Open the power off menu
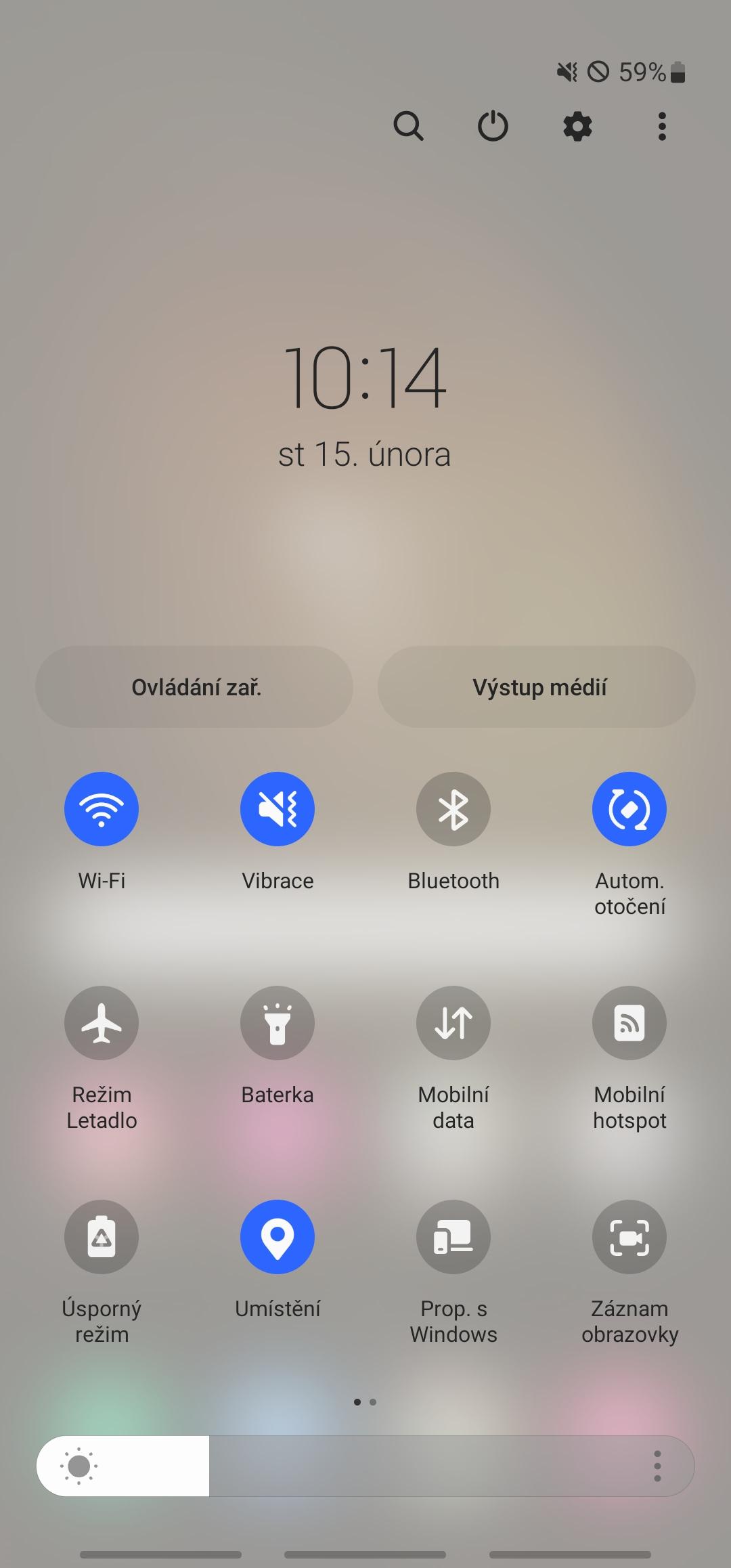The height and width of the screenshot is (1568, 731). pos(493,126)
